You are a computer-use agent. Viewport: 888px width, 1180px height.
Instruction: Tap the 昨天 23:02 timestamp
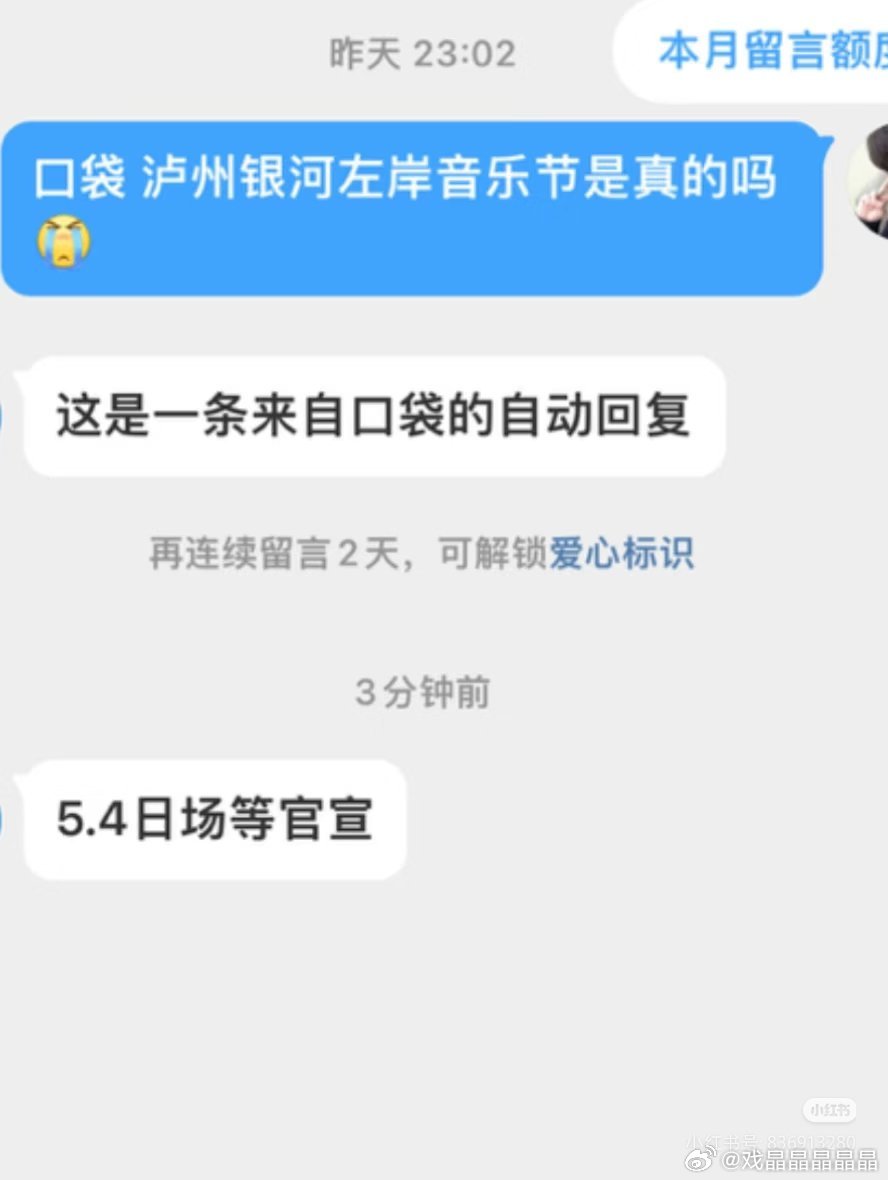pyautogui.click(x=420, y=55)
